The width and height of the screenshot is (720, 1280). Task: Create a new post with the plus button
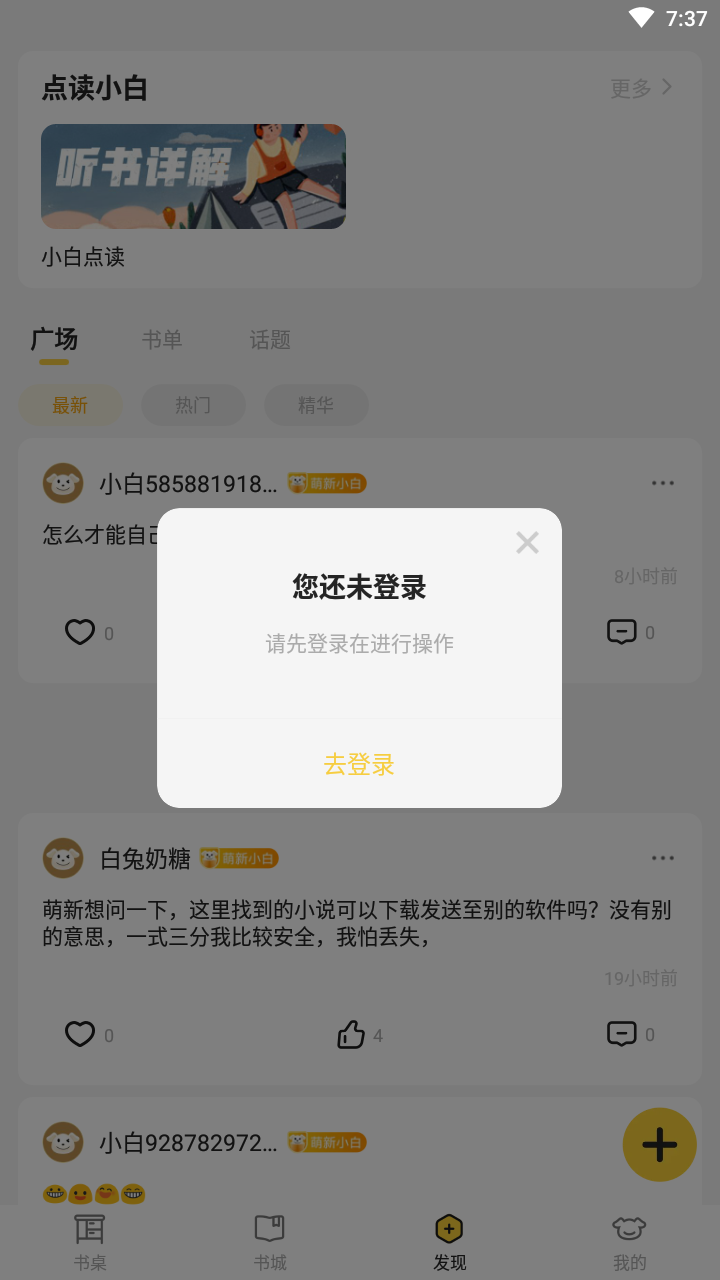pos(660,1145)
